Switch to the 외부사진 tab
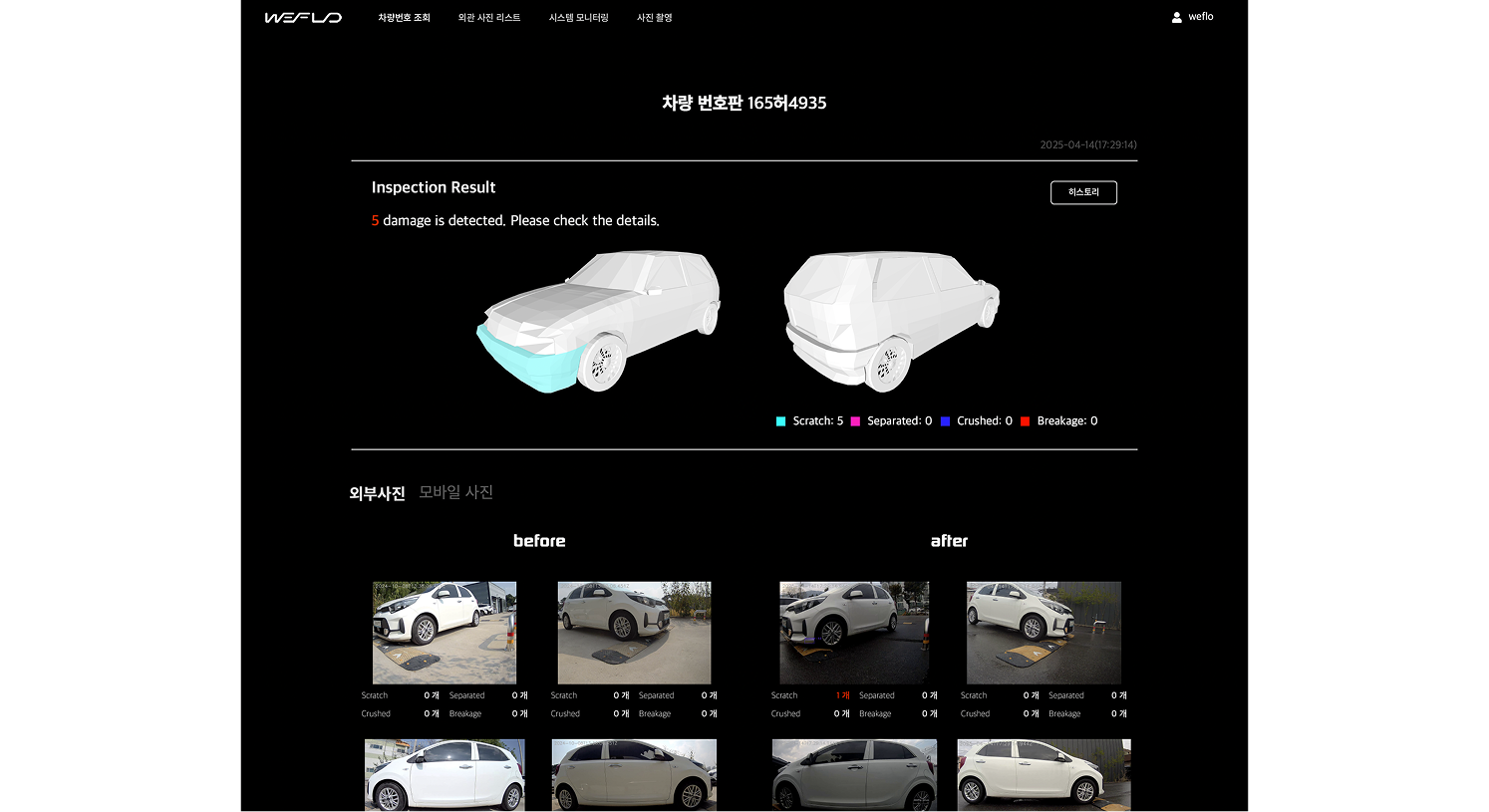The width and height of the screenshot is (1489, 812). click(377, 493)
